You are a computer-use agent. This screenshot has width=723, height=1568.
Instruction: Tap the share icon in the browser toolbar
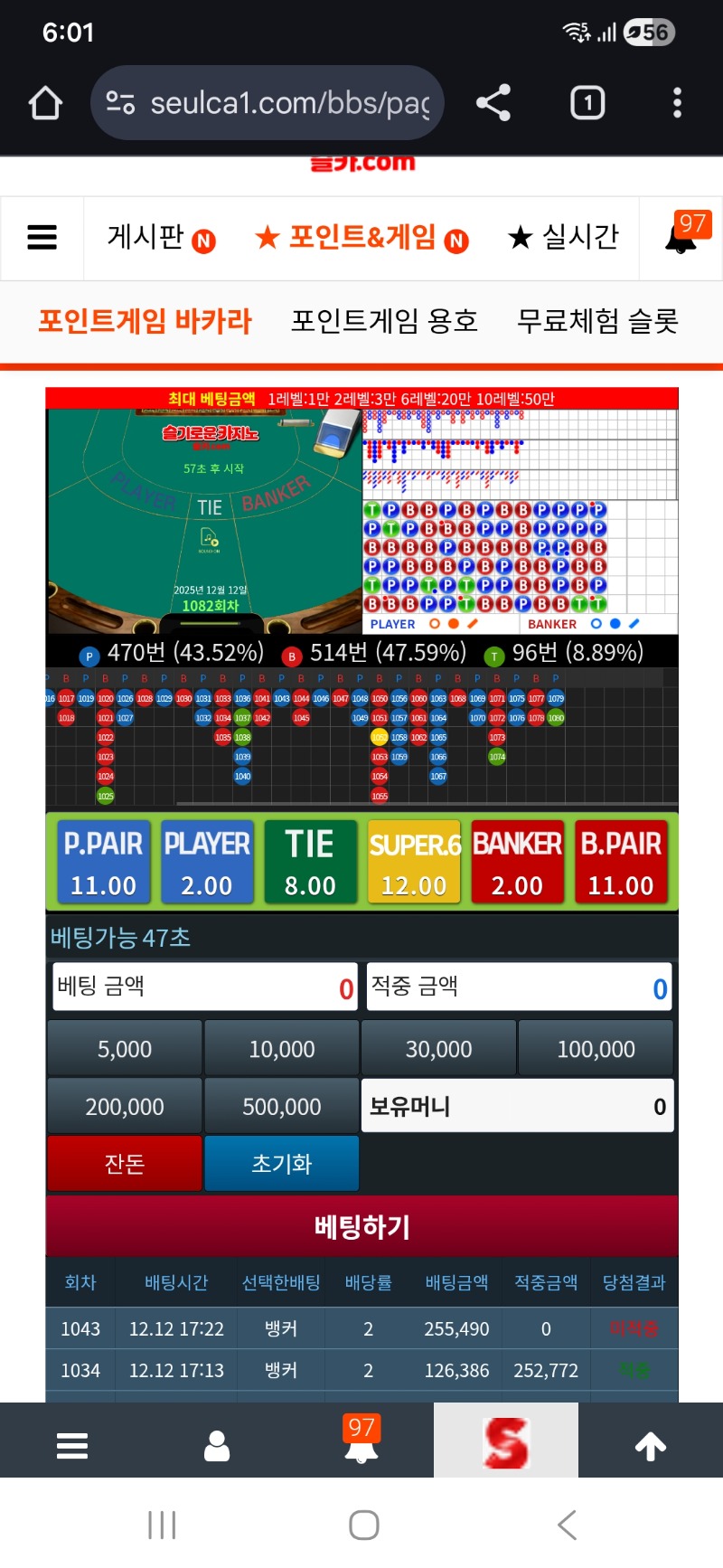point(493,102)
